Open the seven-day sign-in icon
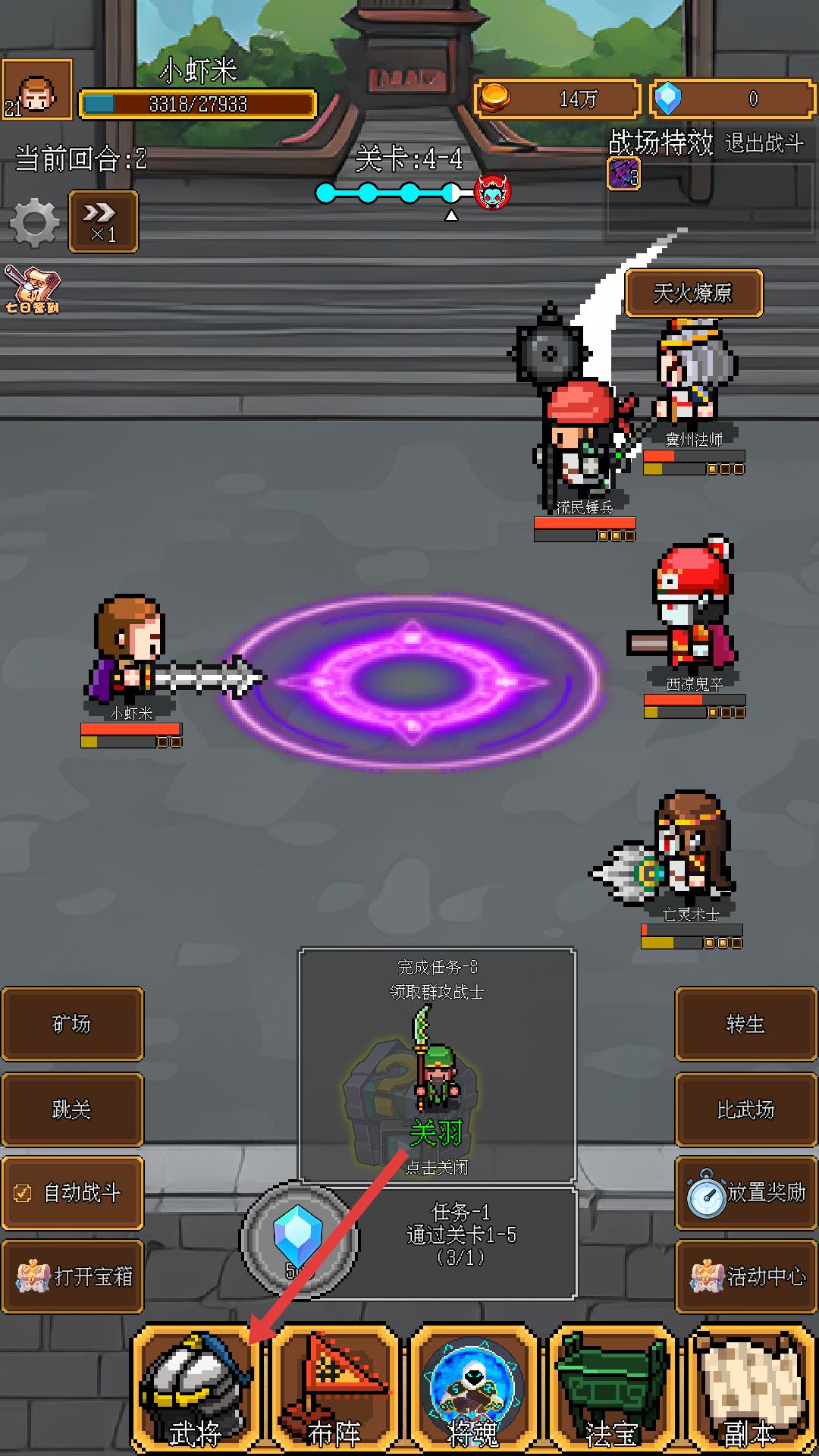This screenshot has height=1456, width=819. click(31, 289)
